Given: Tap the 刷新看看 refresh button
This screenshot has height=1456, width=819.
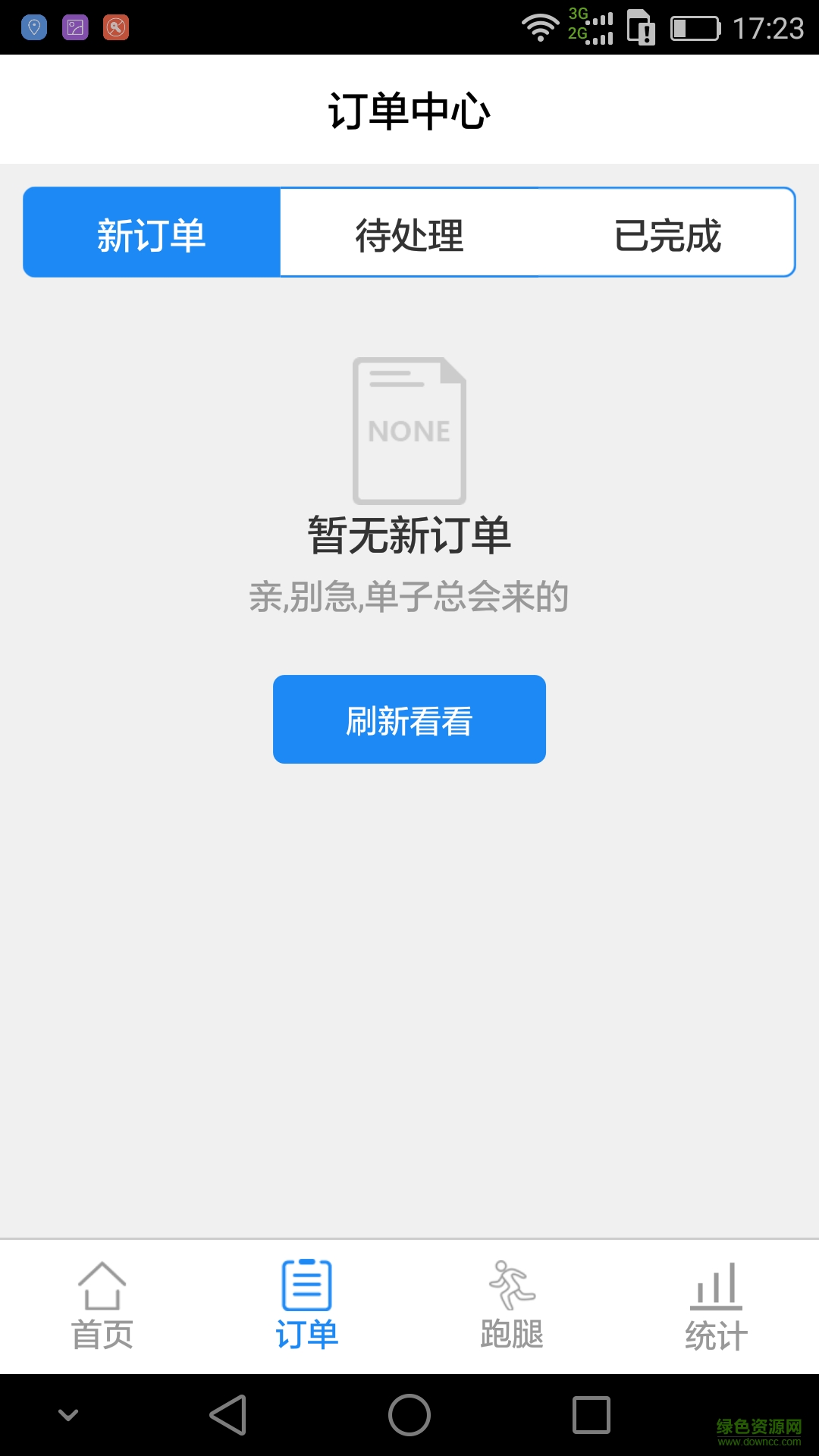Looking at the screenshot, I should pos(409,719).
